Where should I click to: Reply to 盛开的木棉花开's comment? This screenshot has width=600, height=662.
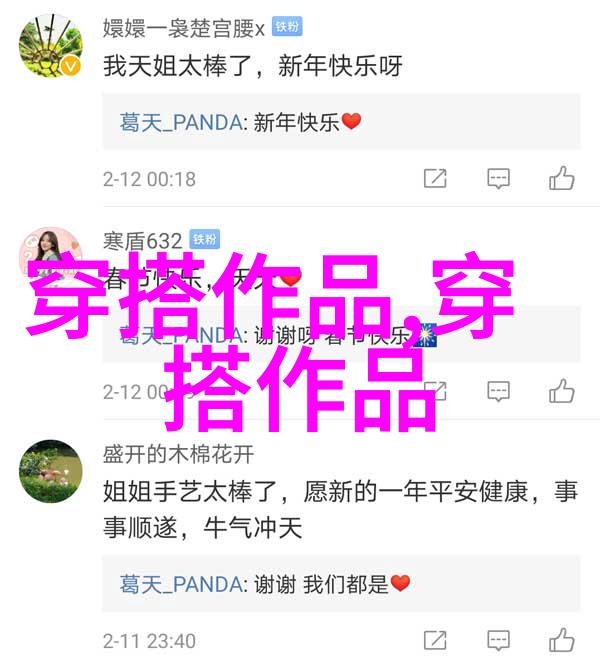[498, 640]
